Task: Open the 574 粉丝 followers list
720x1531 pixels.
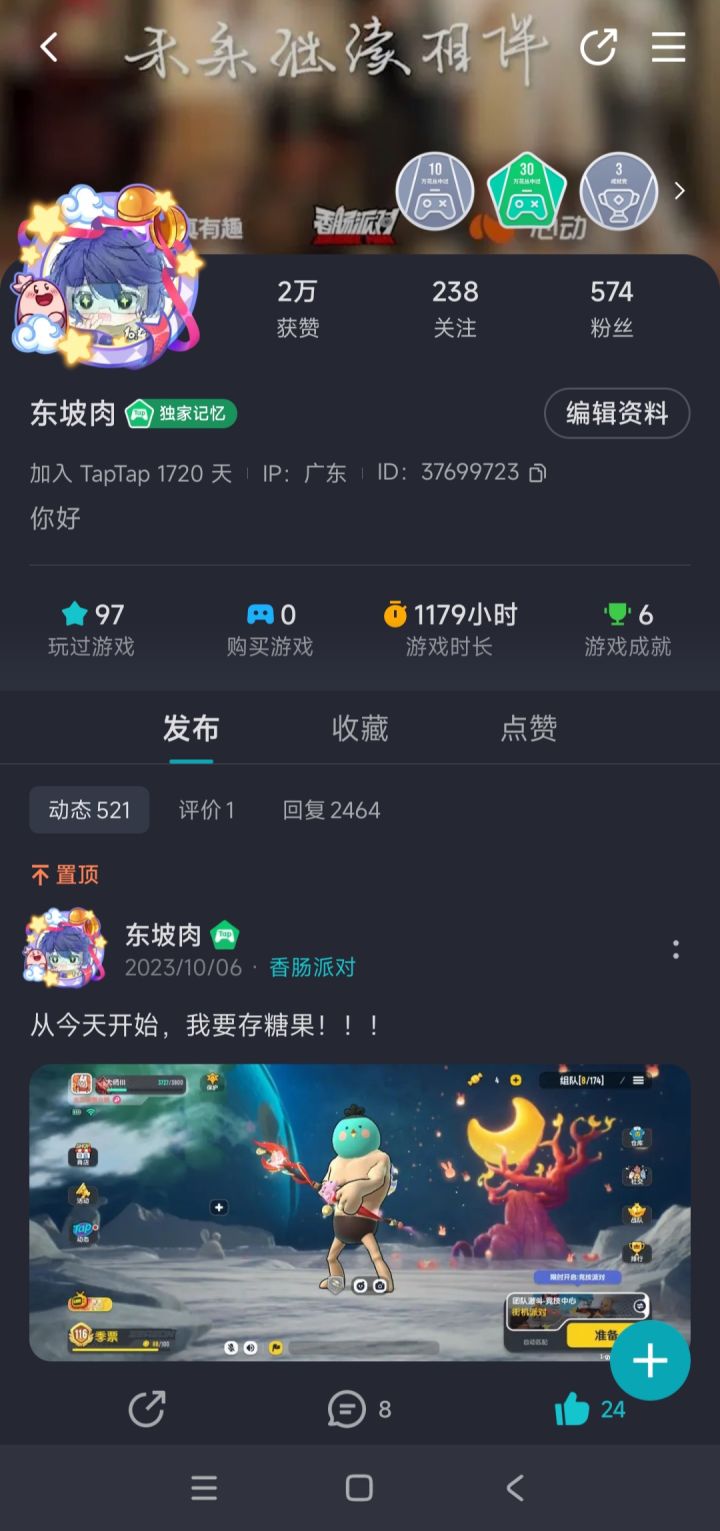Action: click(x=611, y=308)
